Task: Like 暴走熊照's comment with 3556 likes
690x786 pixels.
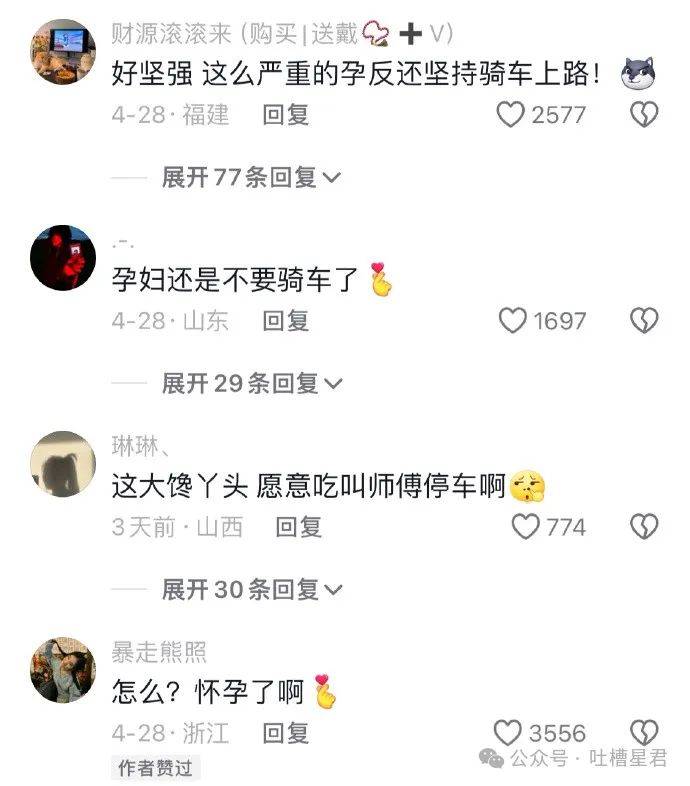Action: click(510, 733)
